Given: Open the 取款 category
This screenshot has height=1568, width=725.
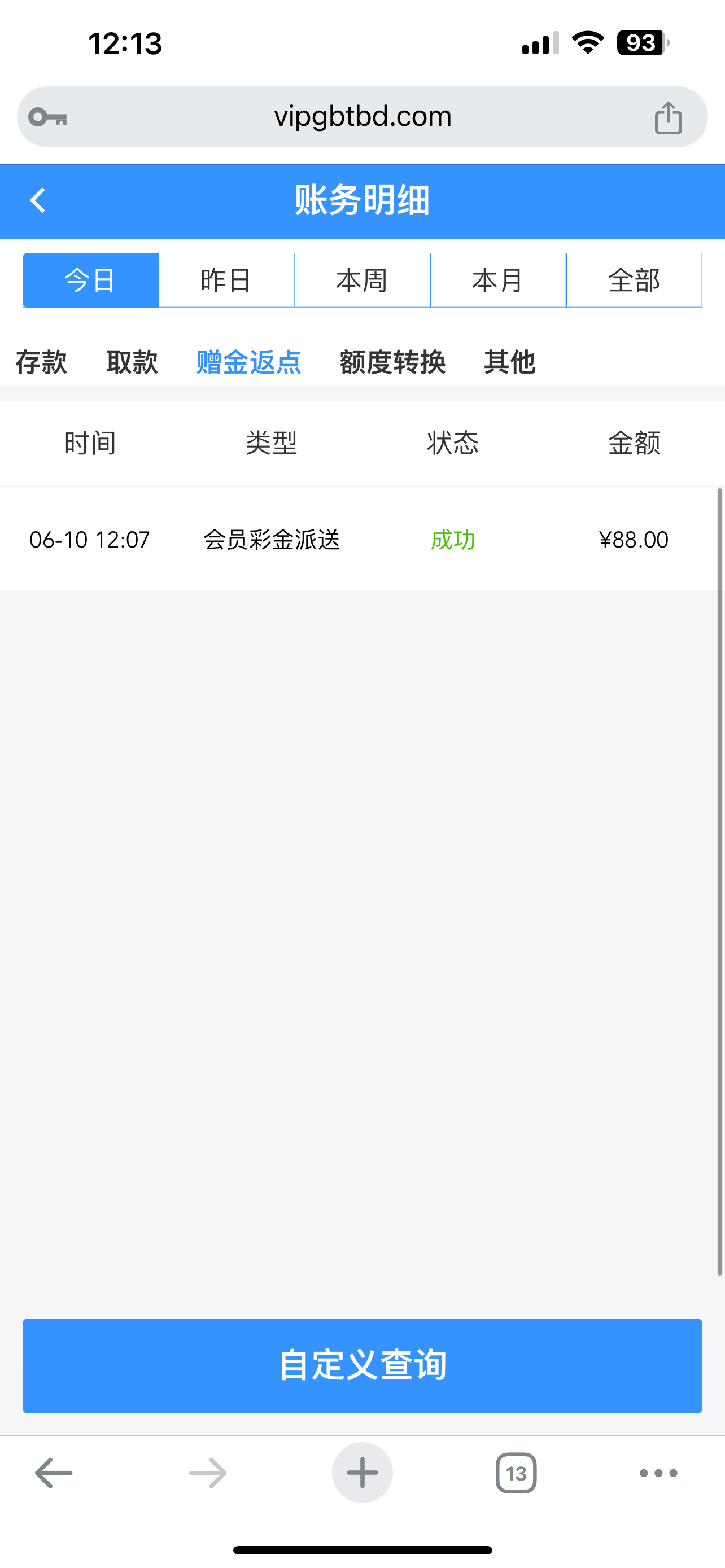Looking at the screenshot, I should tap(132, 362).
